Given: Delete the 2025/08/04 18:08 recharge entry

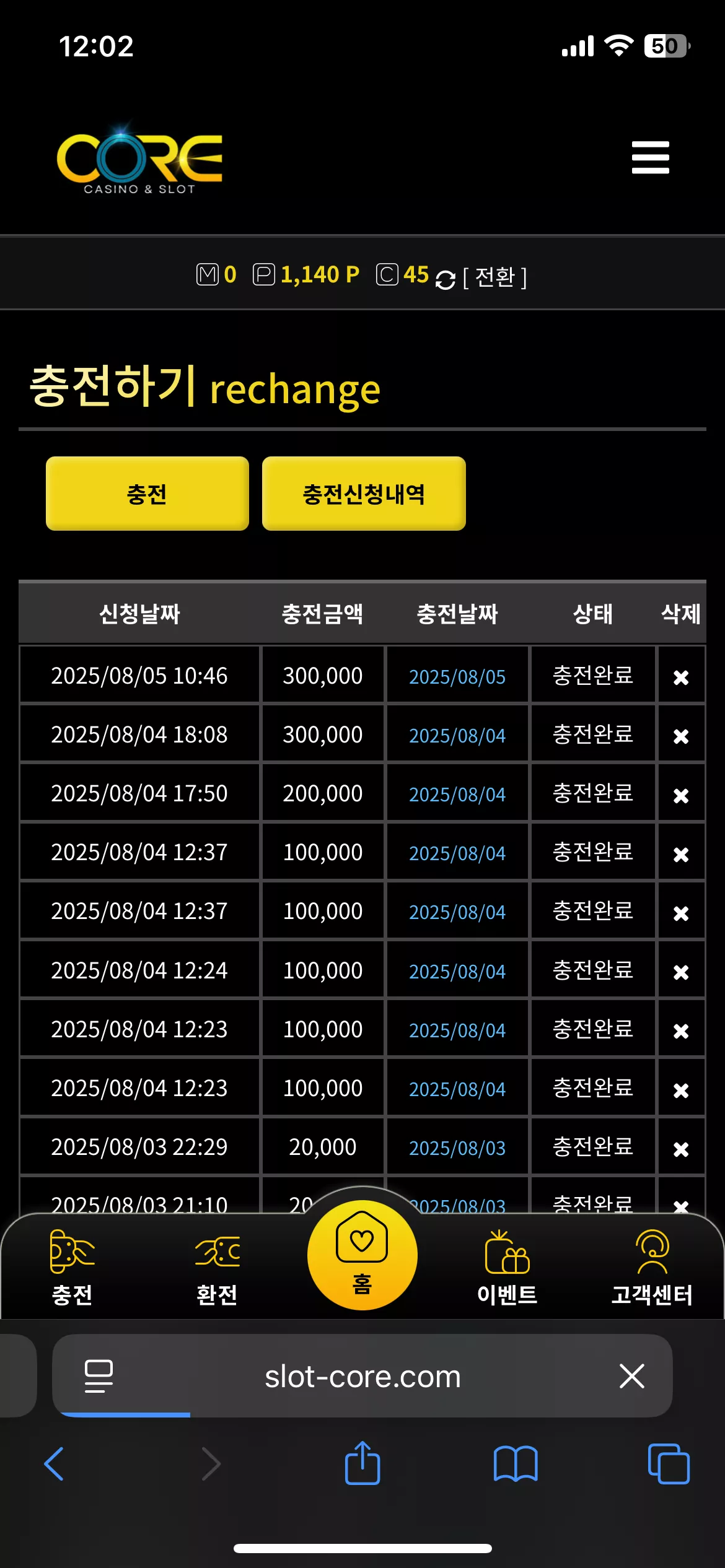Looking at the screenshot, I should point(681,736).
